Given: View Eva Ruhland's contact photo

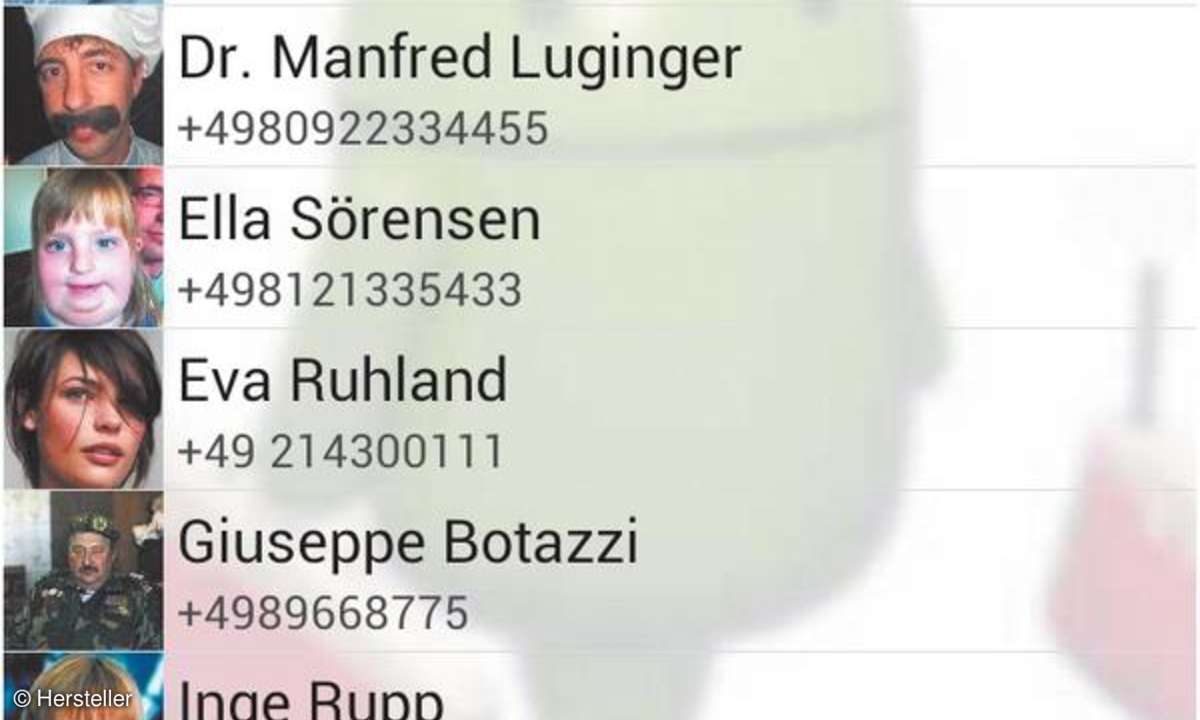Looking at the screenshot, I should coord(82,409).
